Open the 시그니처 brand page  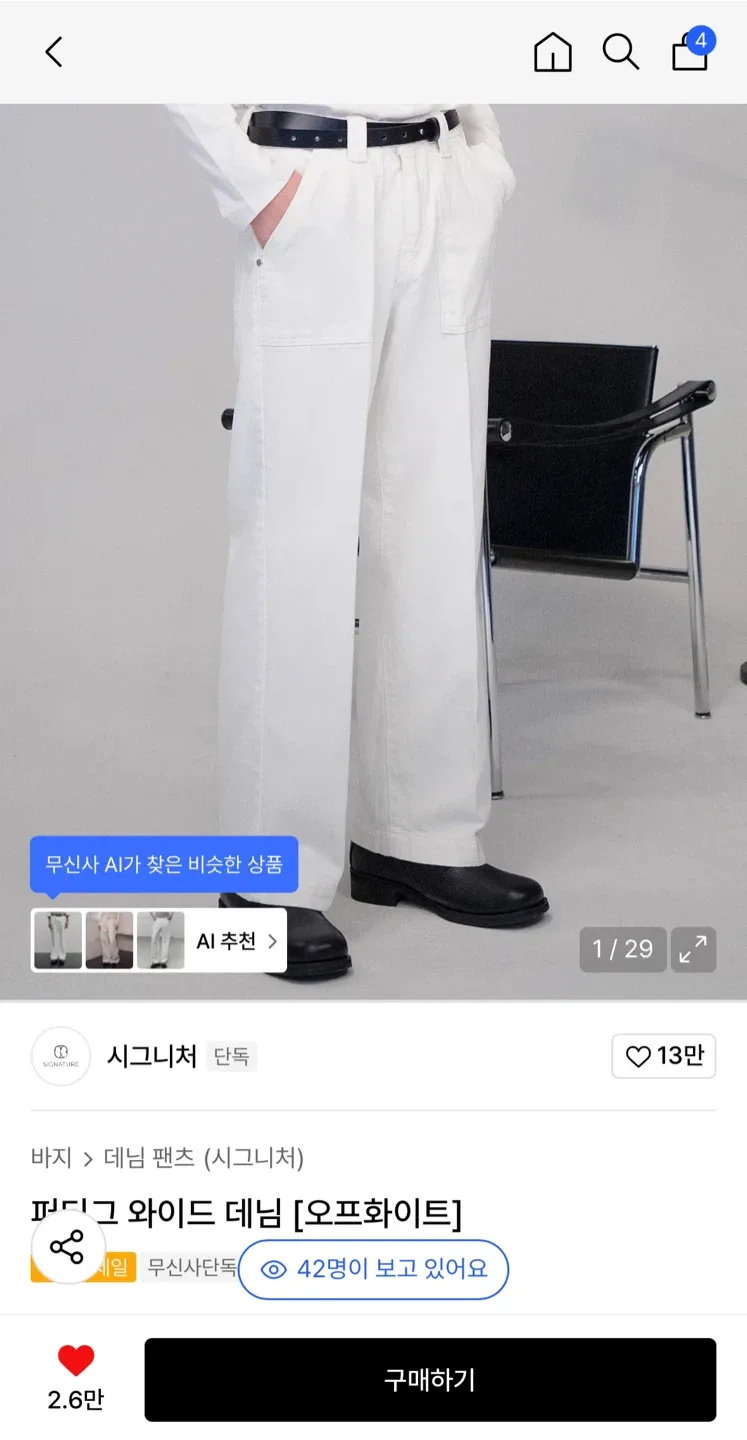[152, 1056]
